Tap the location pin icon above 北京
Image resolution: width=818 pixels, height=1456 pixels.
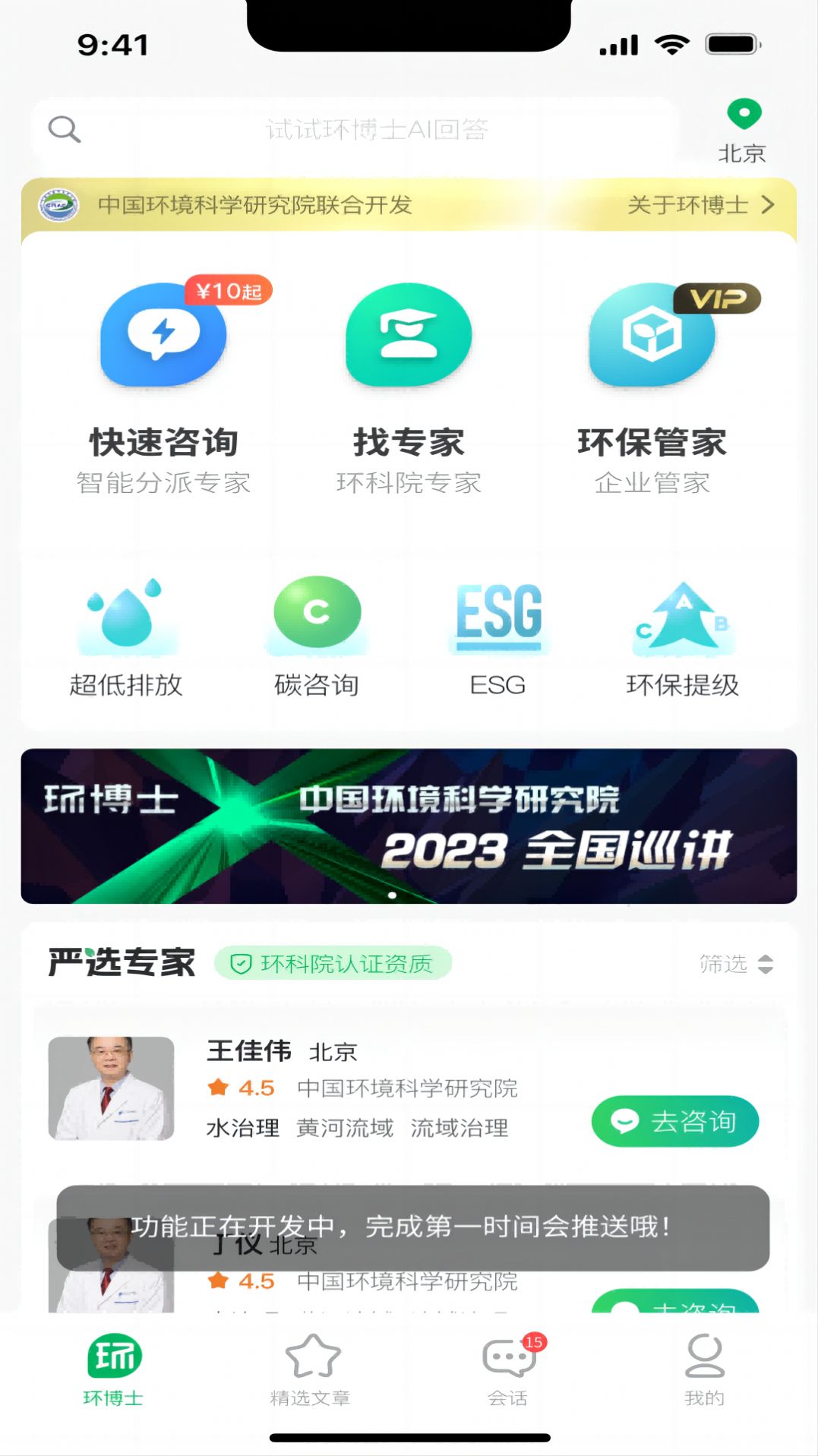point(744,114)
